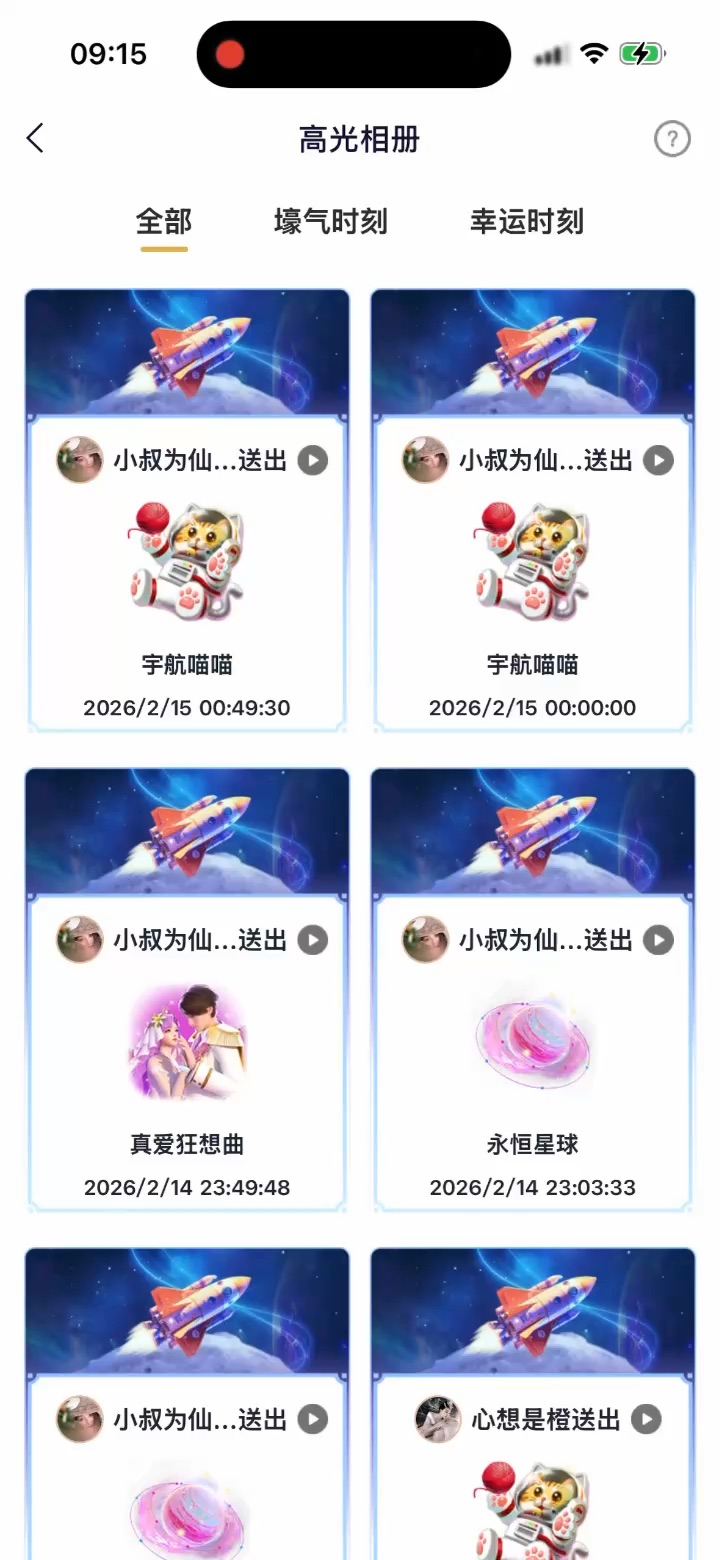Switch to the 壕气时刻 tab

(331, 222)
